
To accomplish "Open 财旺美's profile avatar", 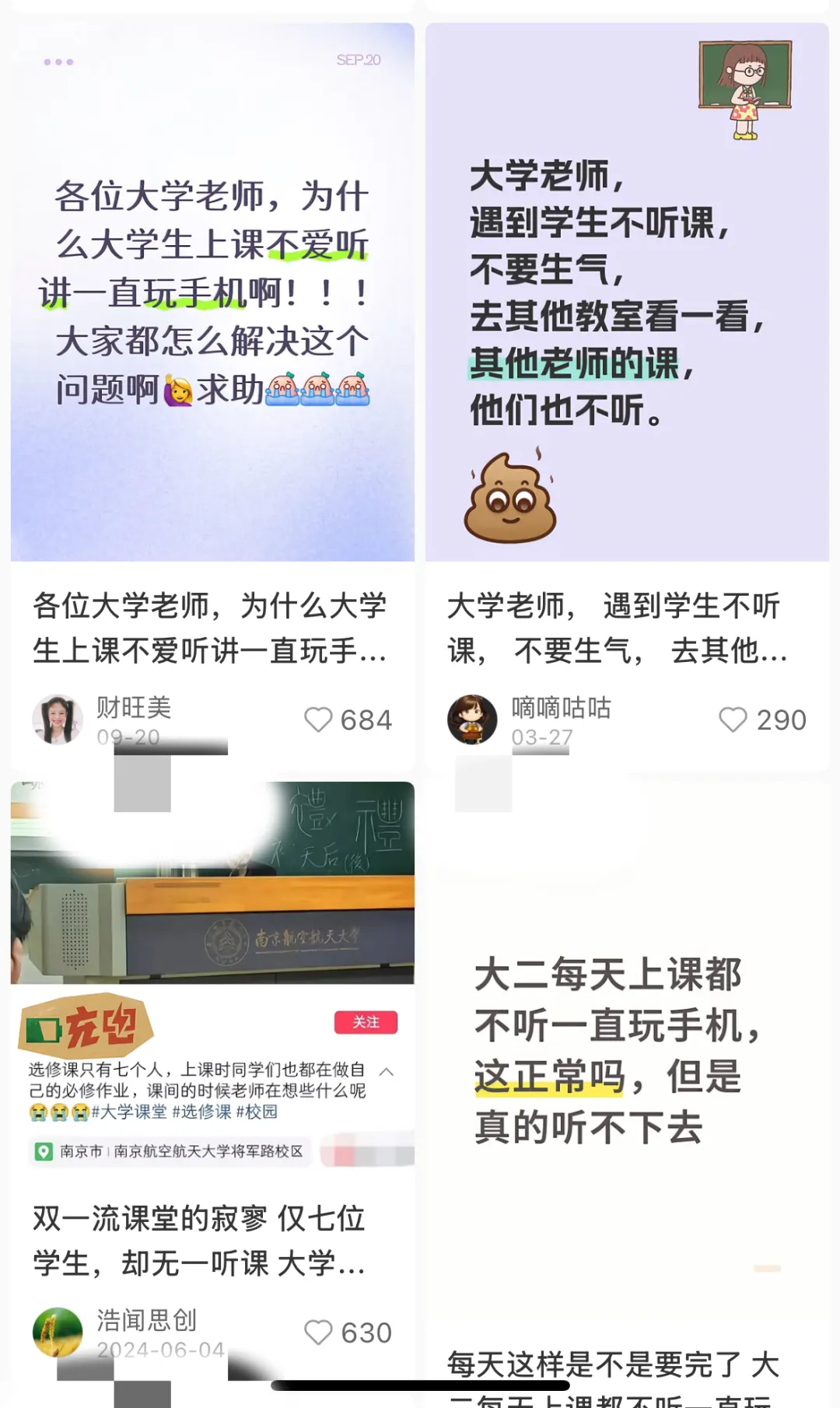I will click(60, 720).
